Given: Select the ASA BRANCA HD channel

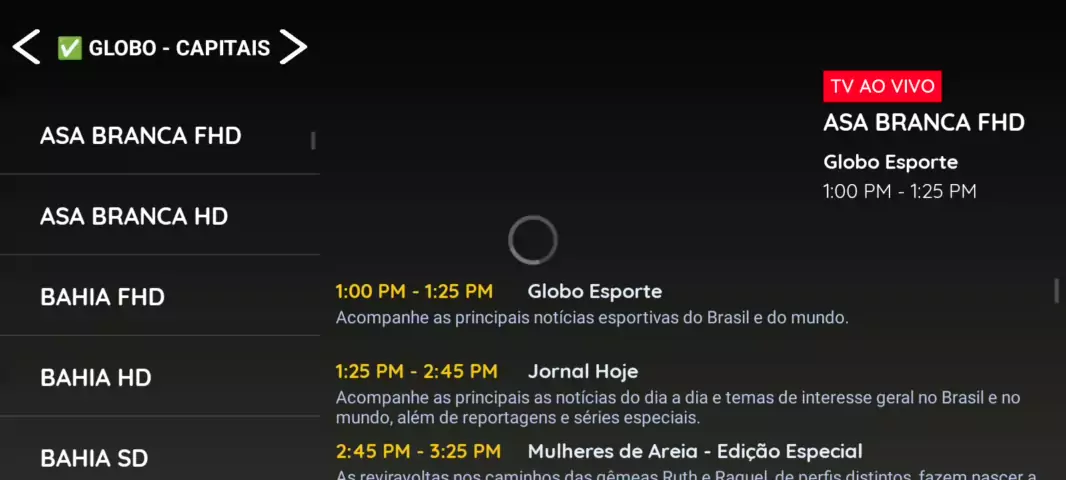Looking at the screenshot, I should (x=134, y=217).
